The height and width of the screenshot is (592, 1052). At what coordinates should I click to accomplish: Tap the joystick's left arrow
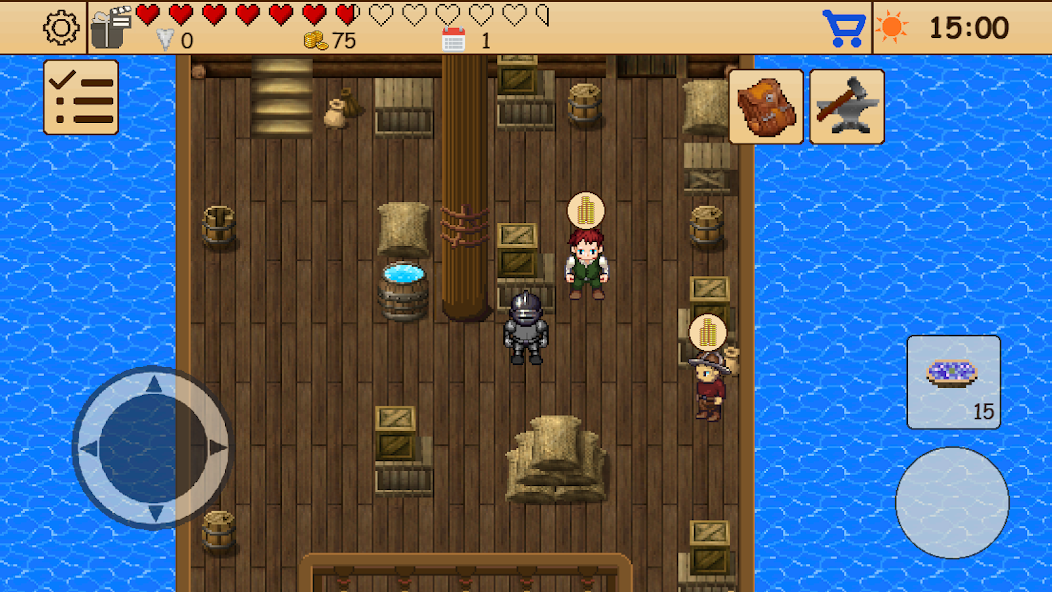90,447
